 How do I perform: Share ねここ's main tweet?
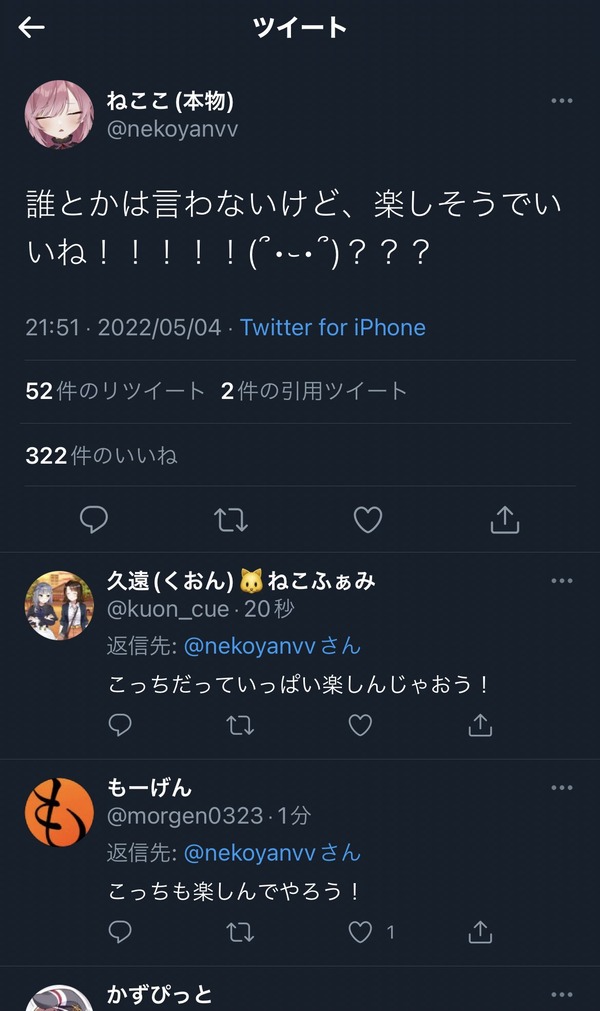pos(505,520)
